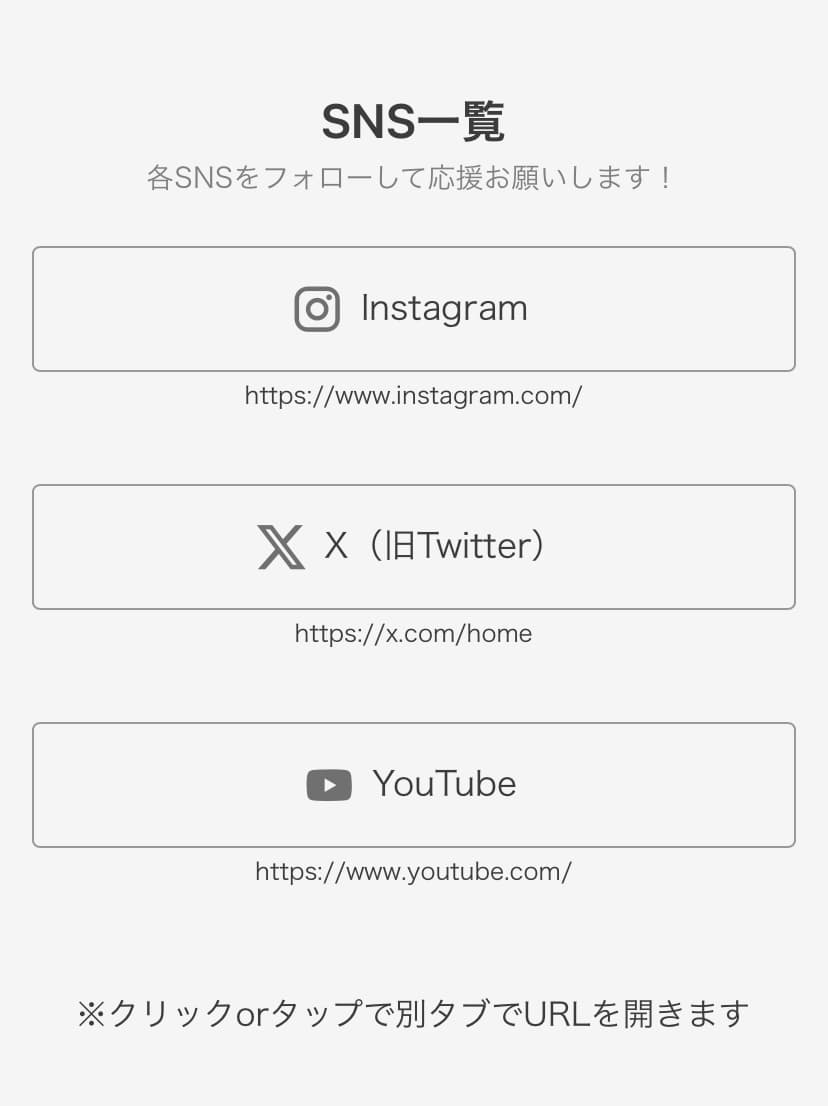Click the Instagram label text
The image size is (828, 1106).
coord(445,308)
